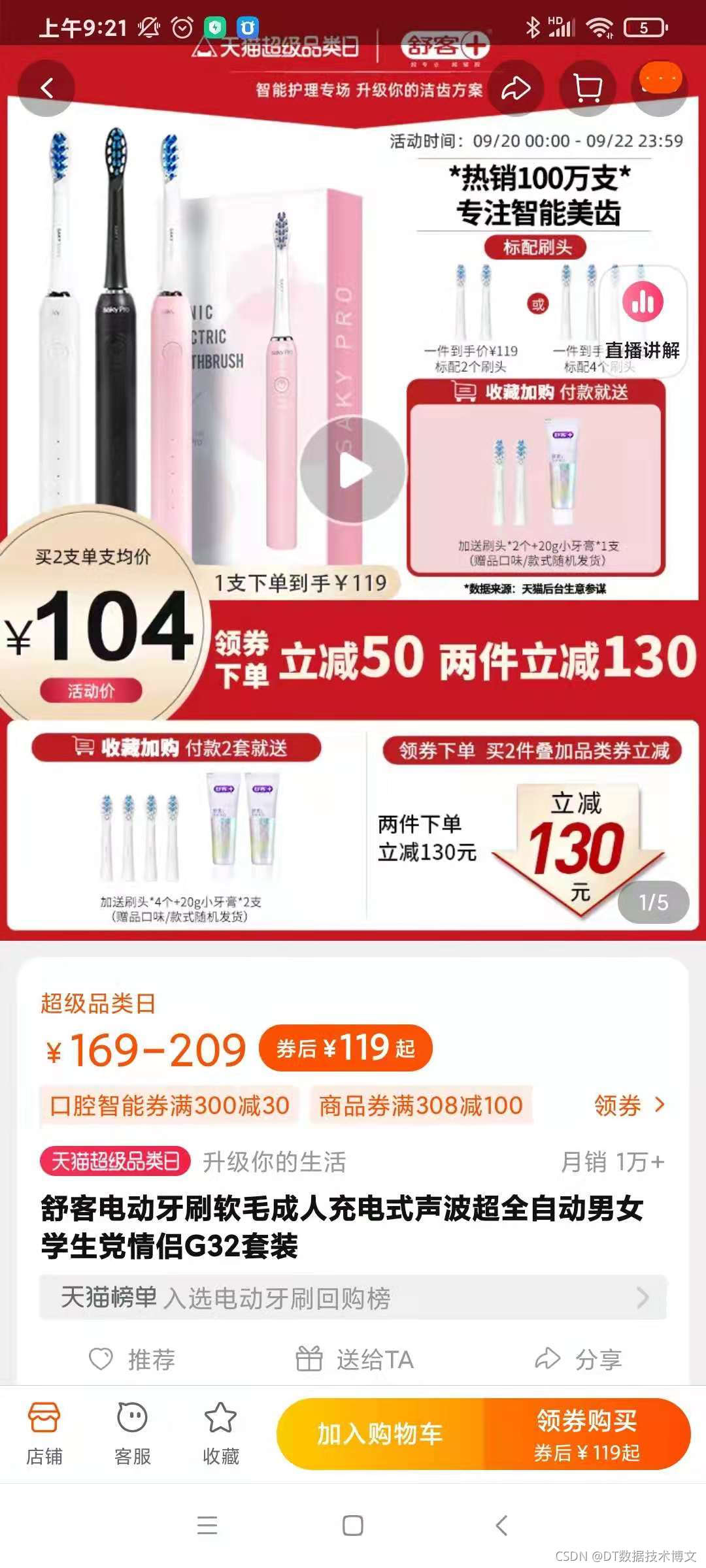Tap 领券购买 to buy with coupon

pyautogui.click(x=586, y=1433)
